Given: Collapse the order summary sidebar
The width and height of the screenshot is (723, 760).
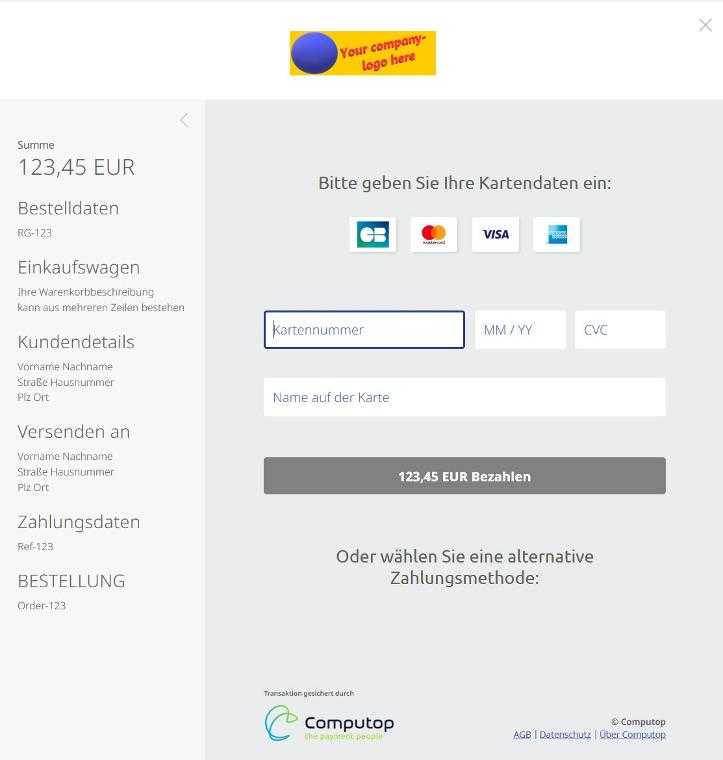Looking at the screenshot, I should [184, 120].
